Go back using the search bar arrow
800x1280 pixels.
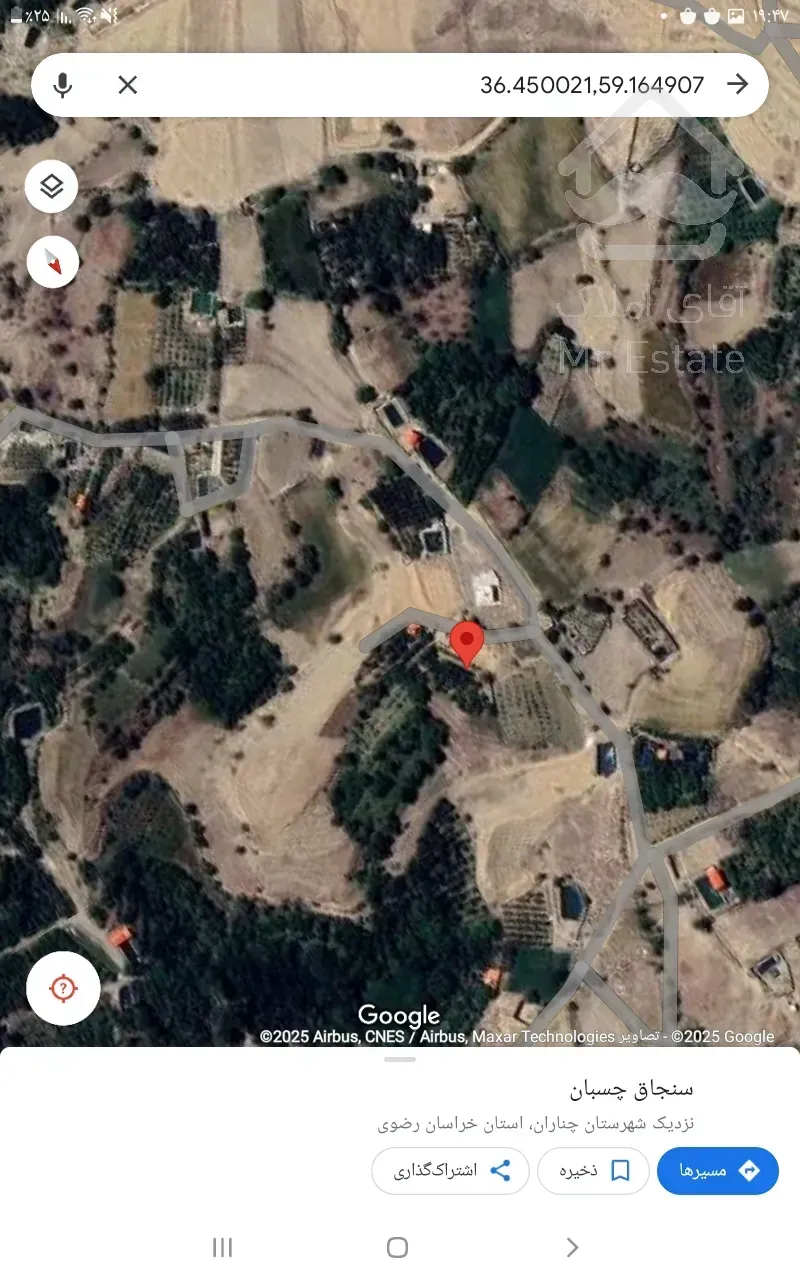click(x=738, y=85)
